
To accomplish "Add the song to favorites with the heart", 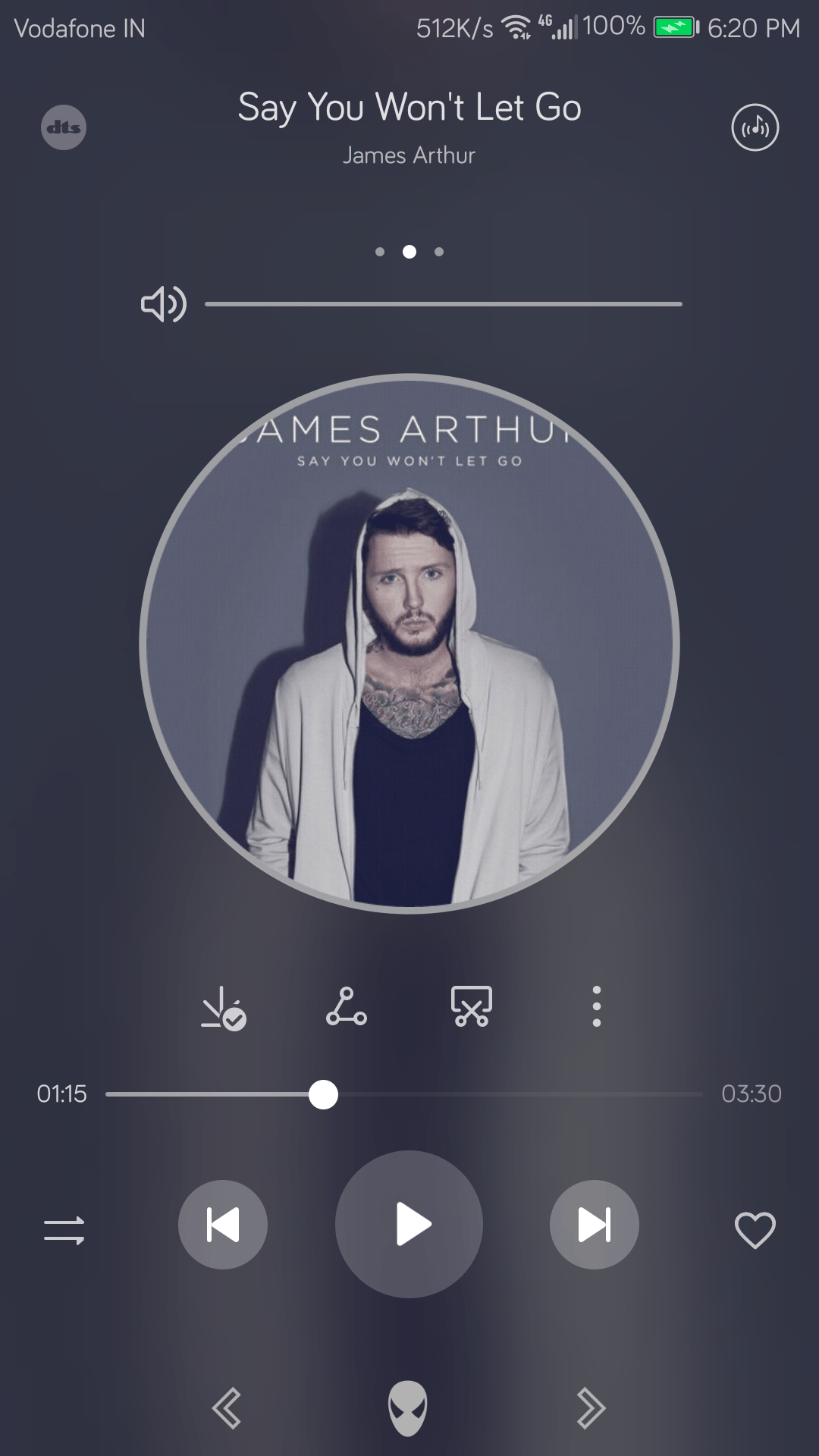I will (x=755, y=1230).
